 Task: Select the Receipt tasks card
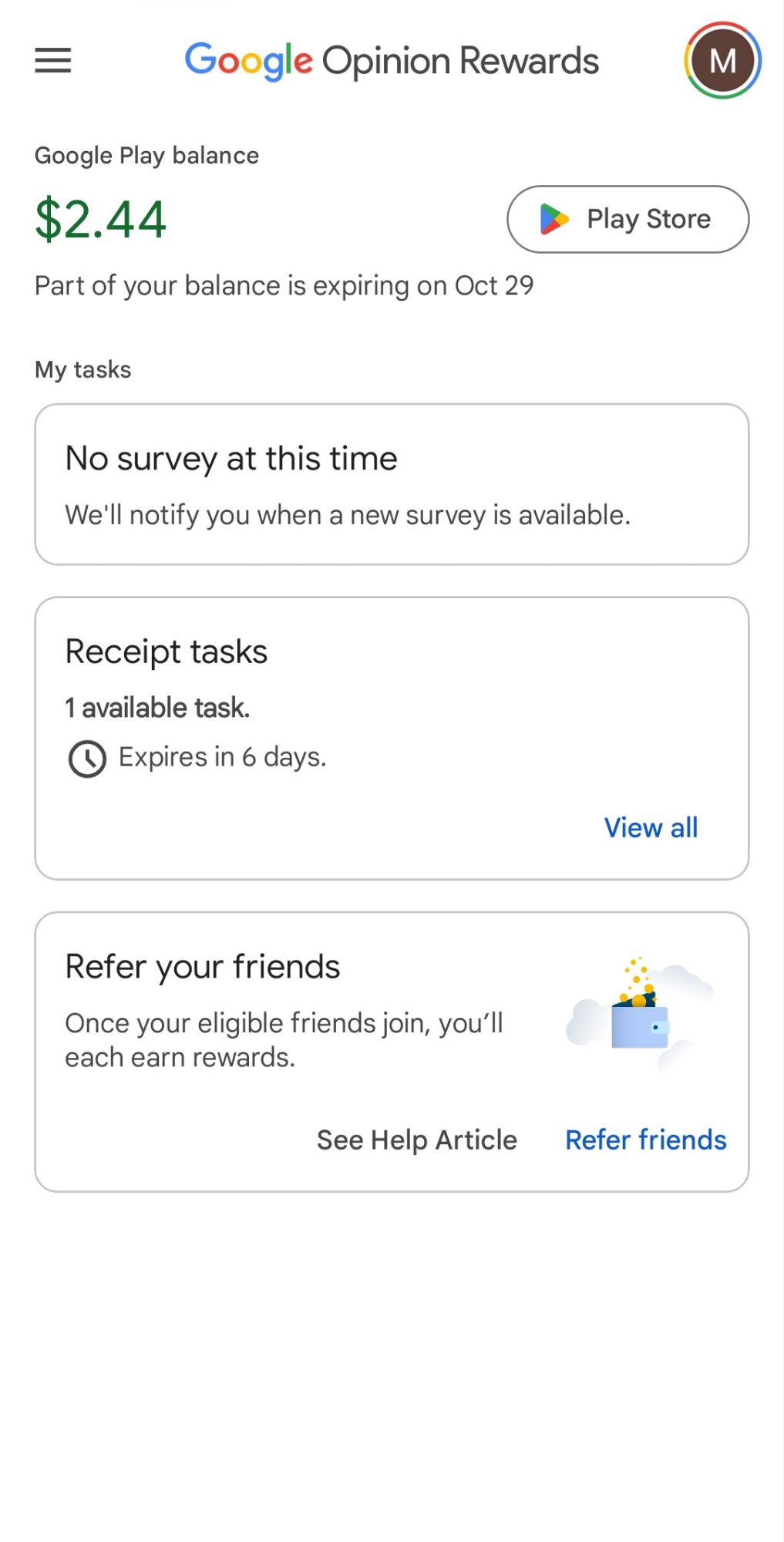pyautogui.click(x=391, y=737)
